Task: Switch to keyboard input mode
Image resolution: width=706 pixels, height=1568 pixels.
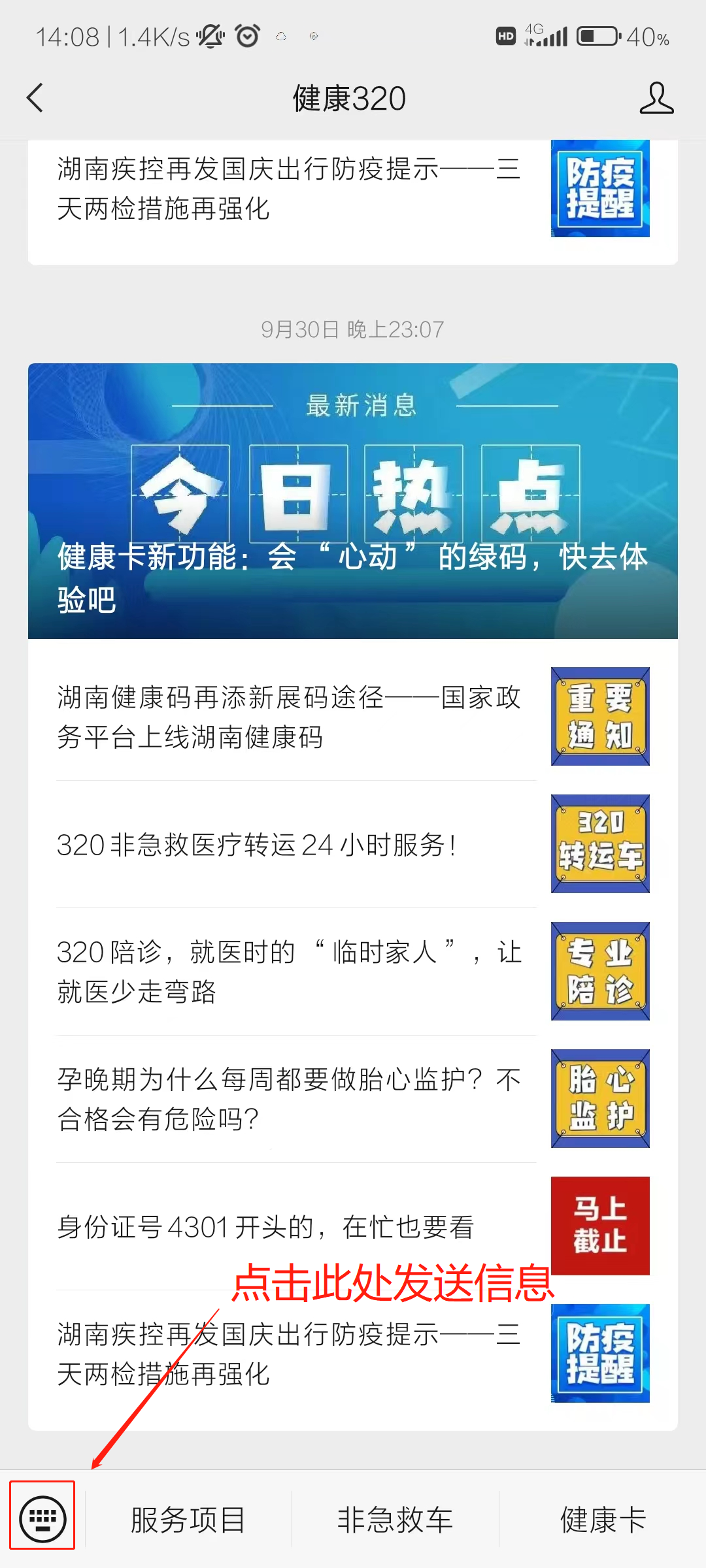Action: coord(42,1518)
